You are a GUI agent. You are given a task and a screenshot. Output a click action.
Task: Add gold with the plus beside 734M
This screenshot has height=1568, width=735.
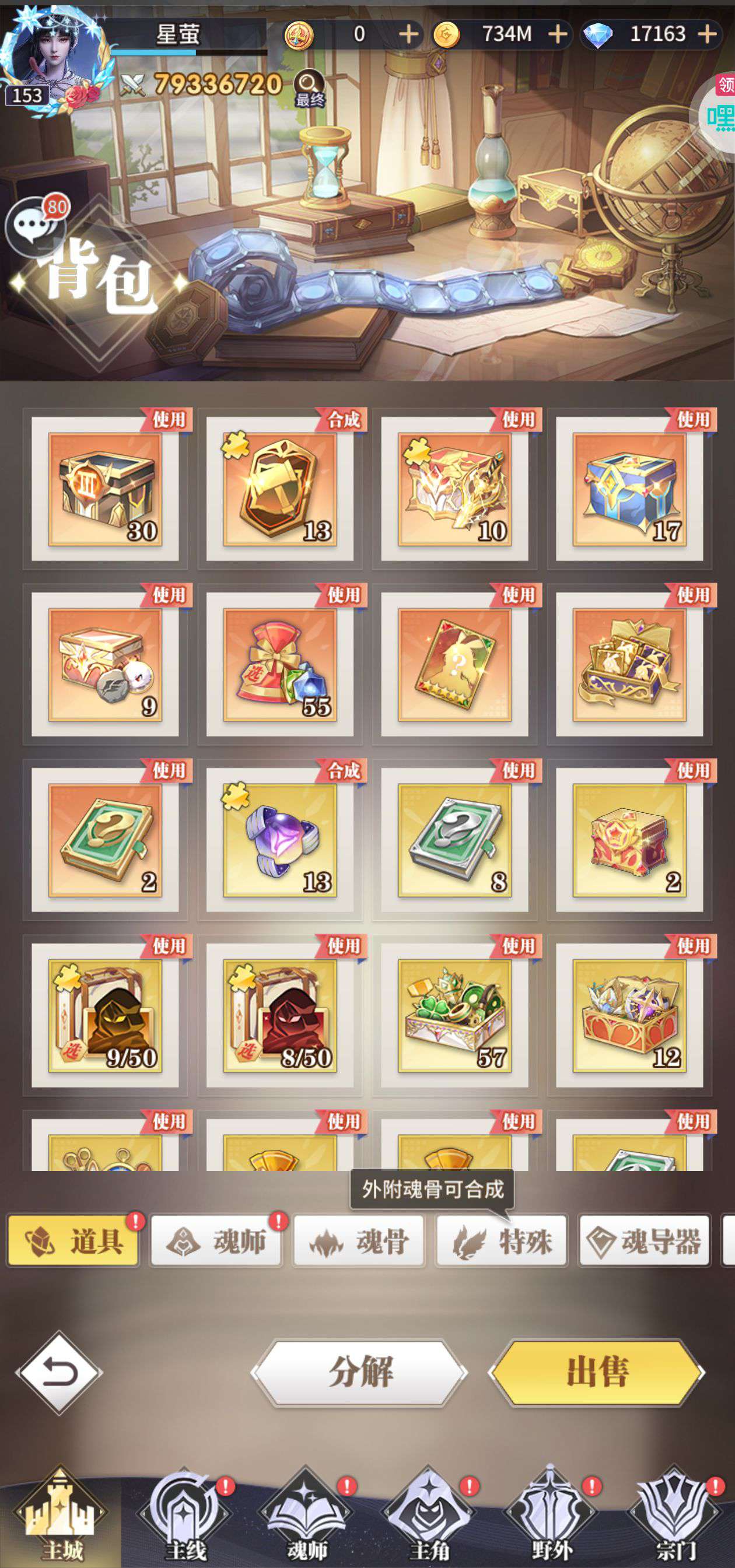[557, 34]
